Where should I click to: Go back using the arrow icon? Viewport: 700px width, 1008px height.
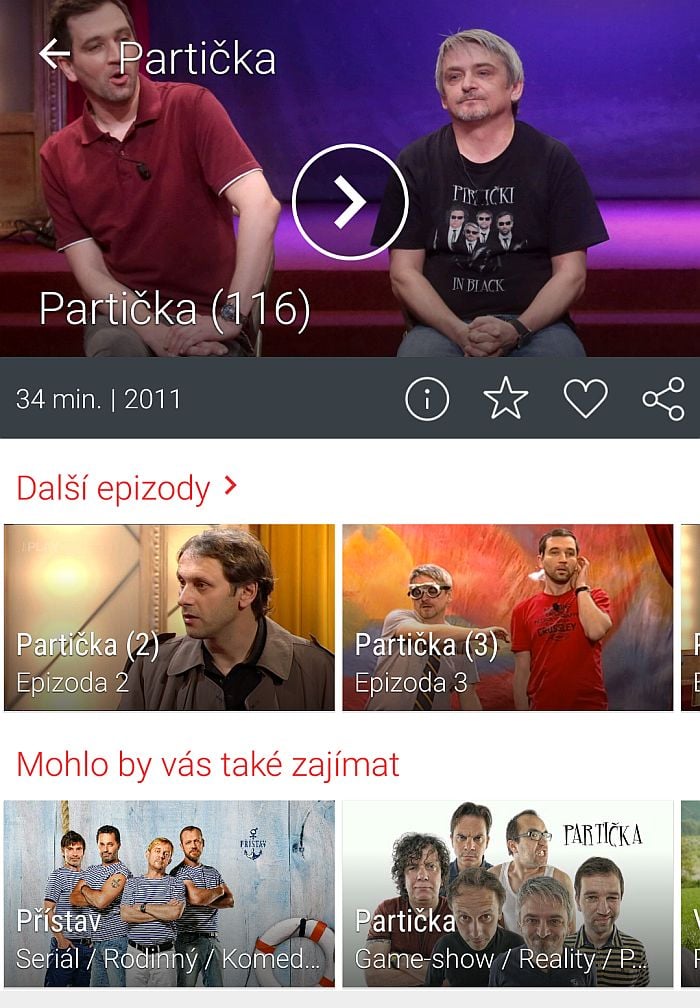pos(55,54)
